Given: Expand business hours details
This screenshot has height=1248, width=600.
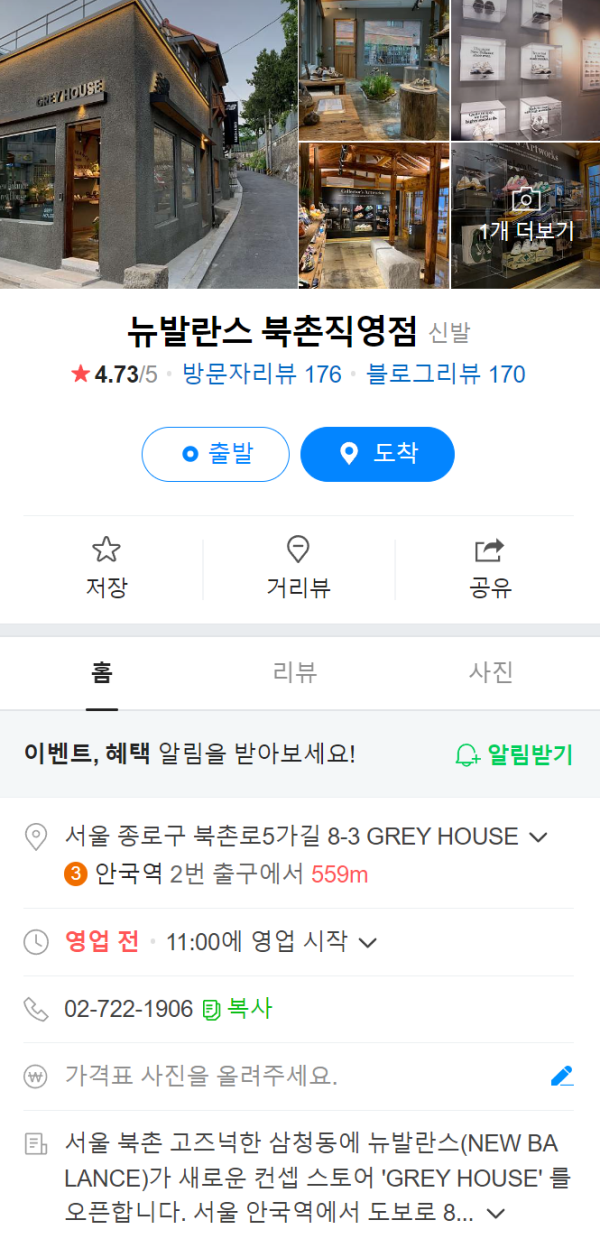Looking at the screenshot, I should pos(367,942).
